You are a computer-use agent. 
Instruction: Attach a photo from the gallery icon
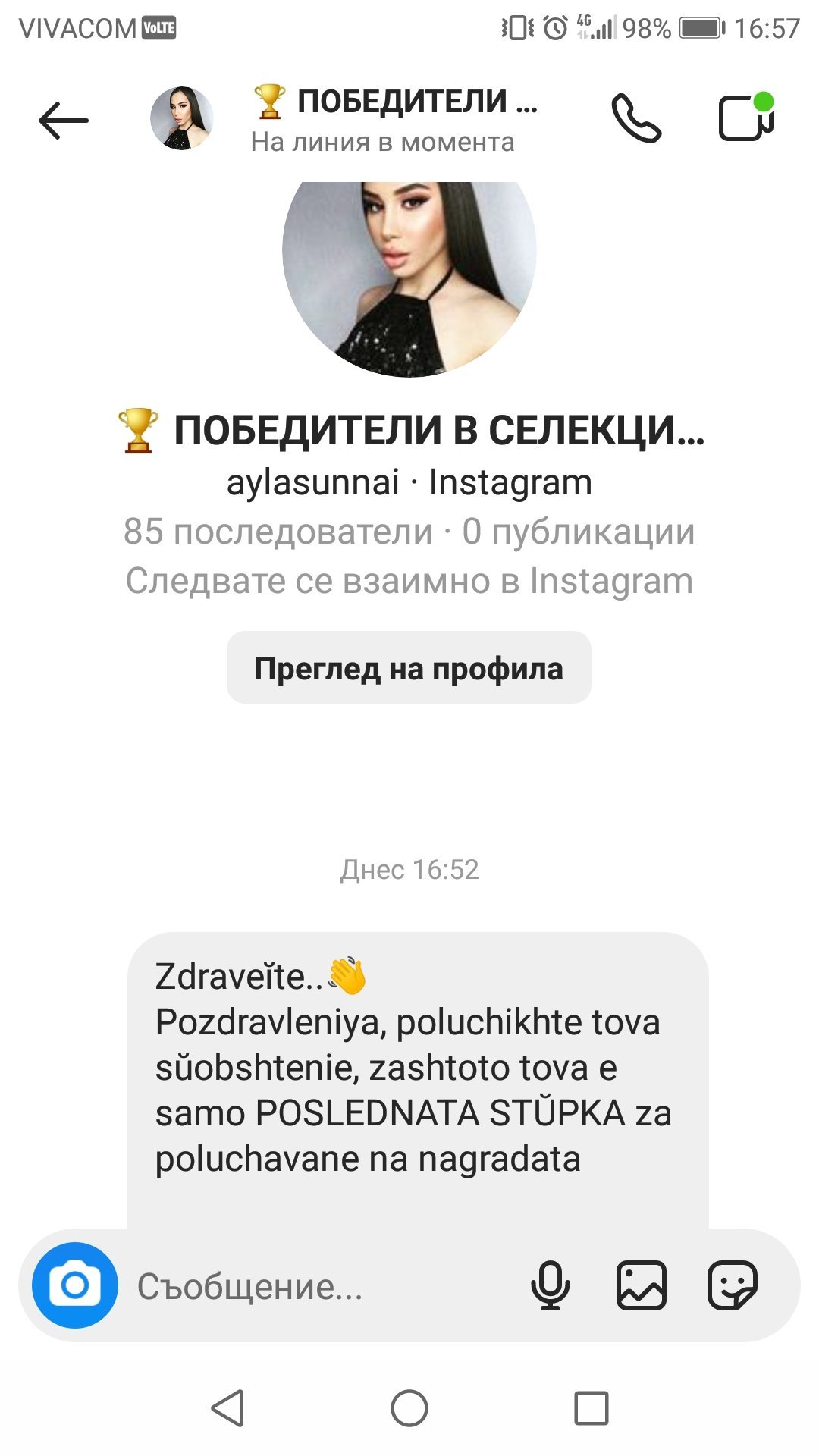tap(642, 1285)
